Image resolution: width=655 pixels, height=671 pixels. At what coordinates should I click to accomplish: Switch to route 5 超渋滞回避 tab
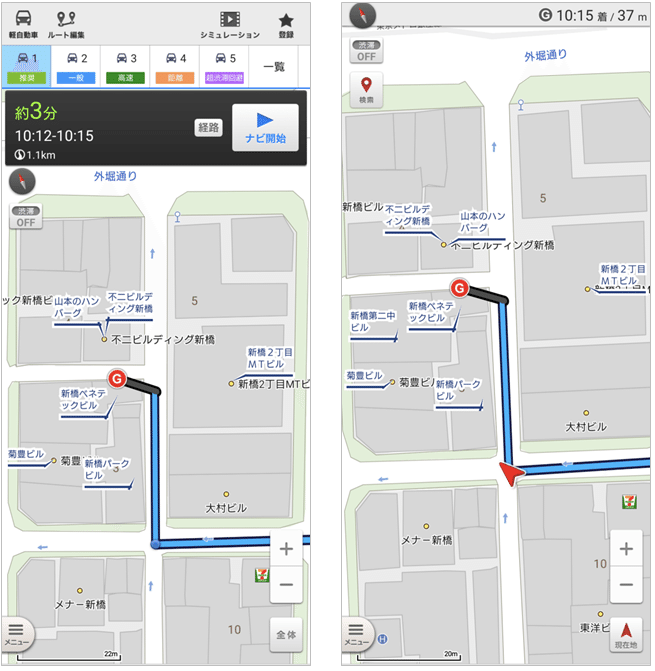click(225, 66)
